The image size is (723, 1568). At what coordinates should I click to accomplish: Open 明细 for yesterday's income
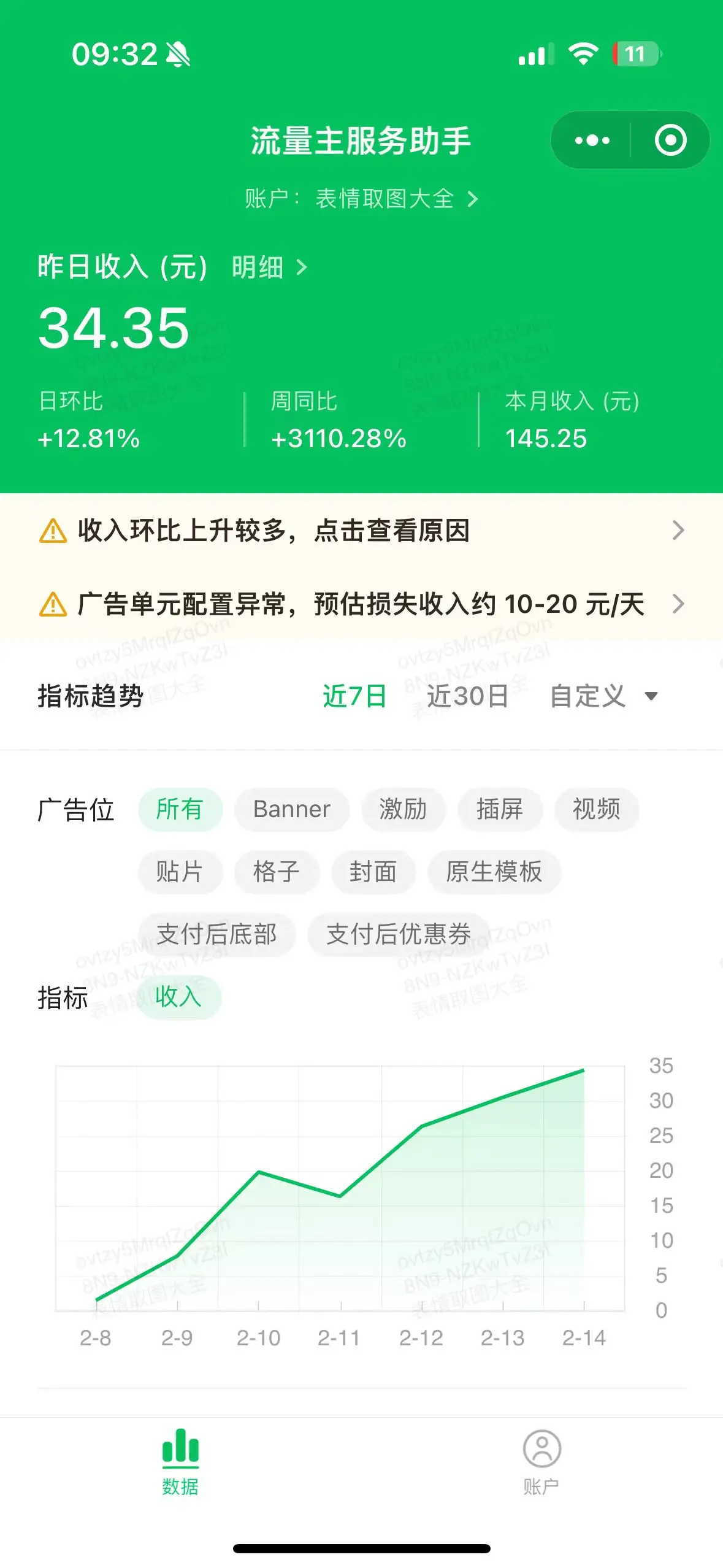pos(269,267)
